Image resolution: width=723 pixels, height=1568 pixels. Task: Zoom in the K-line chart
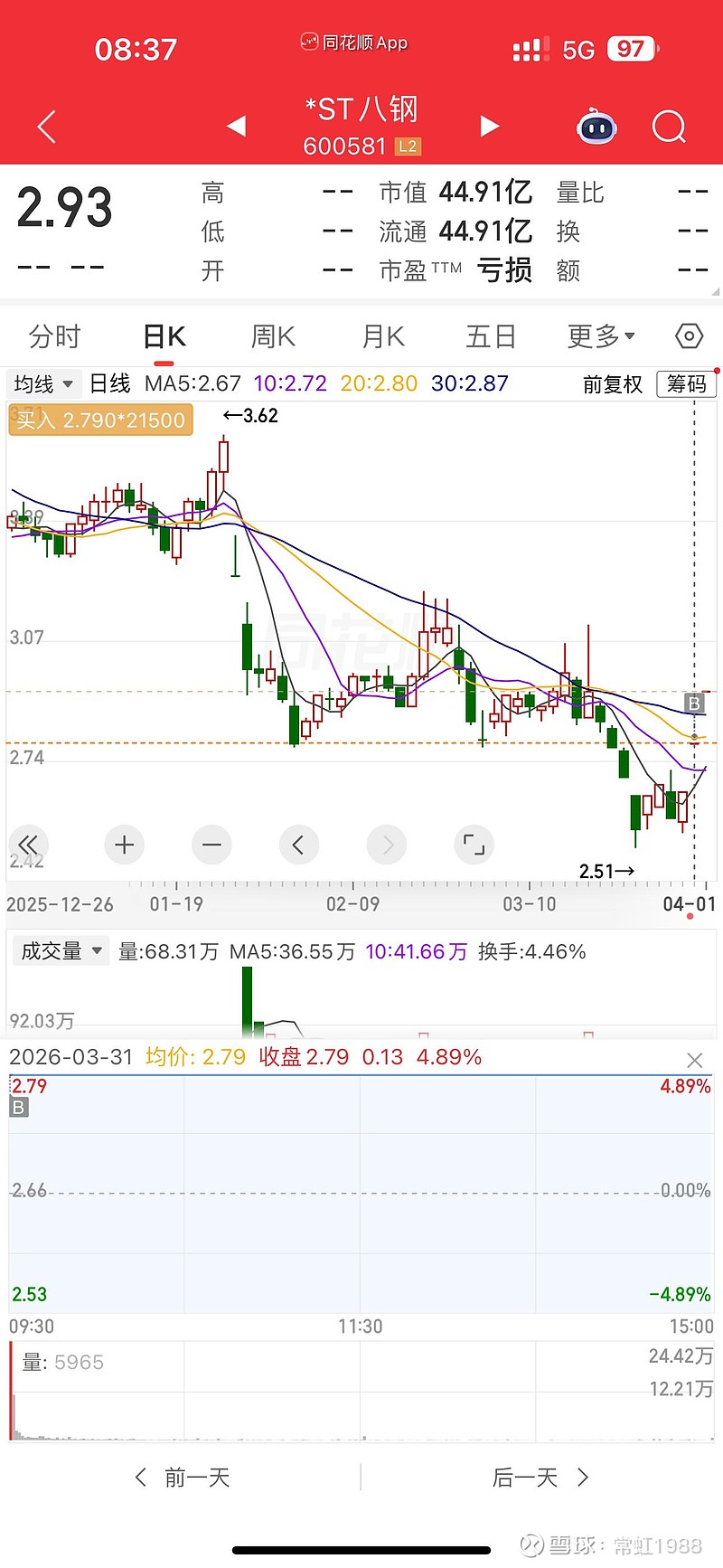point(125,845)
